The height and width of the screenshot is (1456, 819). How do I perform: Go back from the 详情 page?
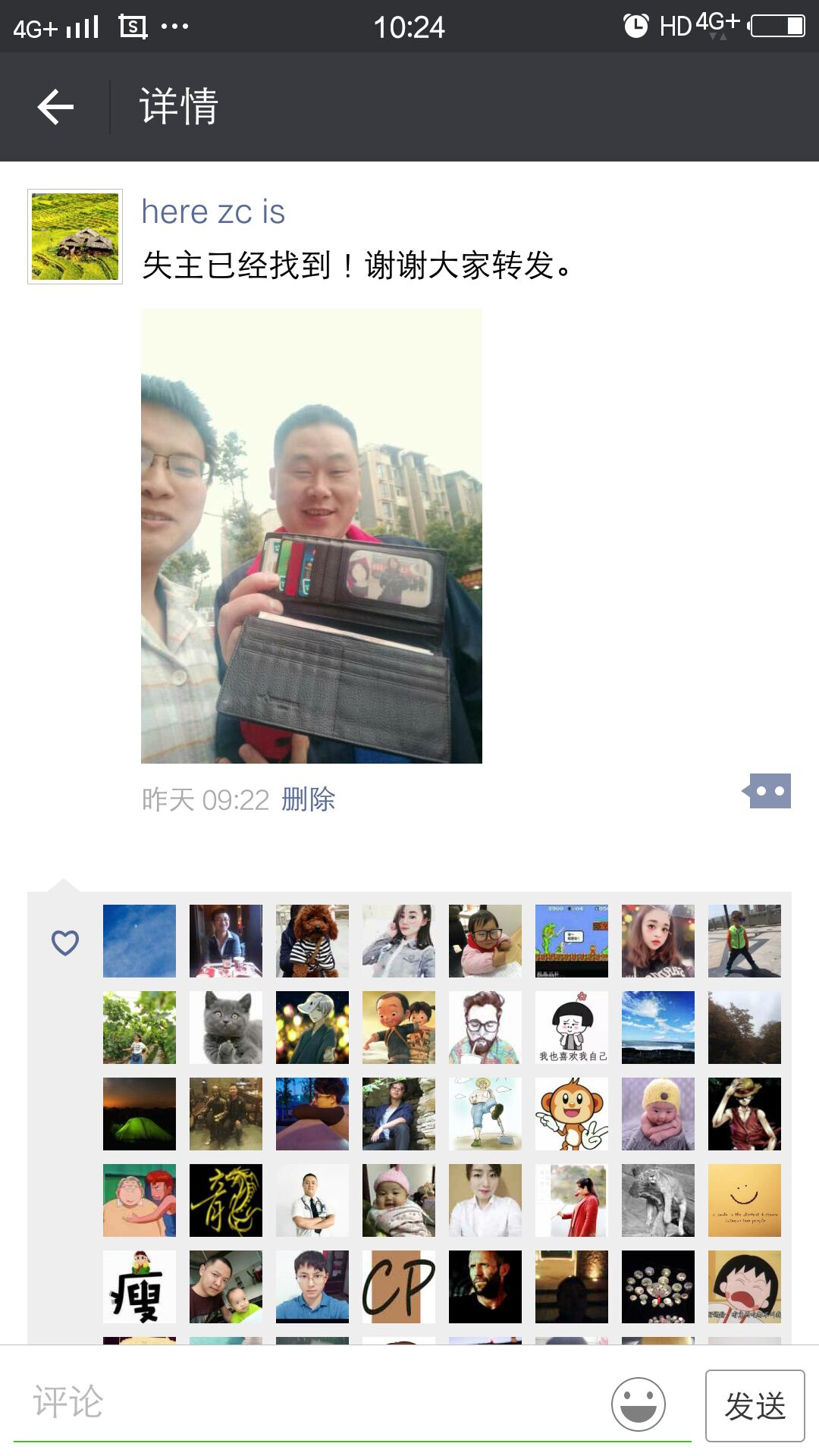[x=55, y=107]
